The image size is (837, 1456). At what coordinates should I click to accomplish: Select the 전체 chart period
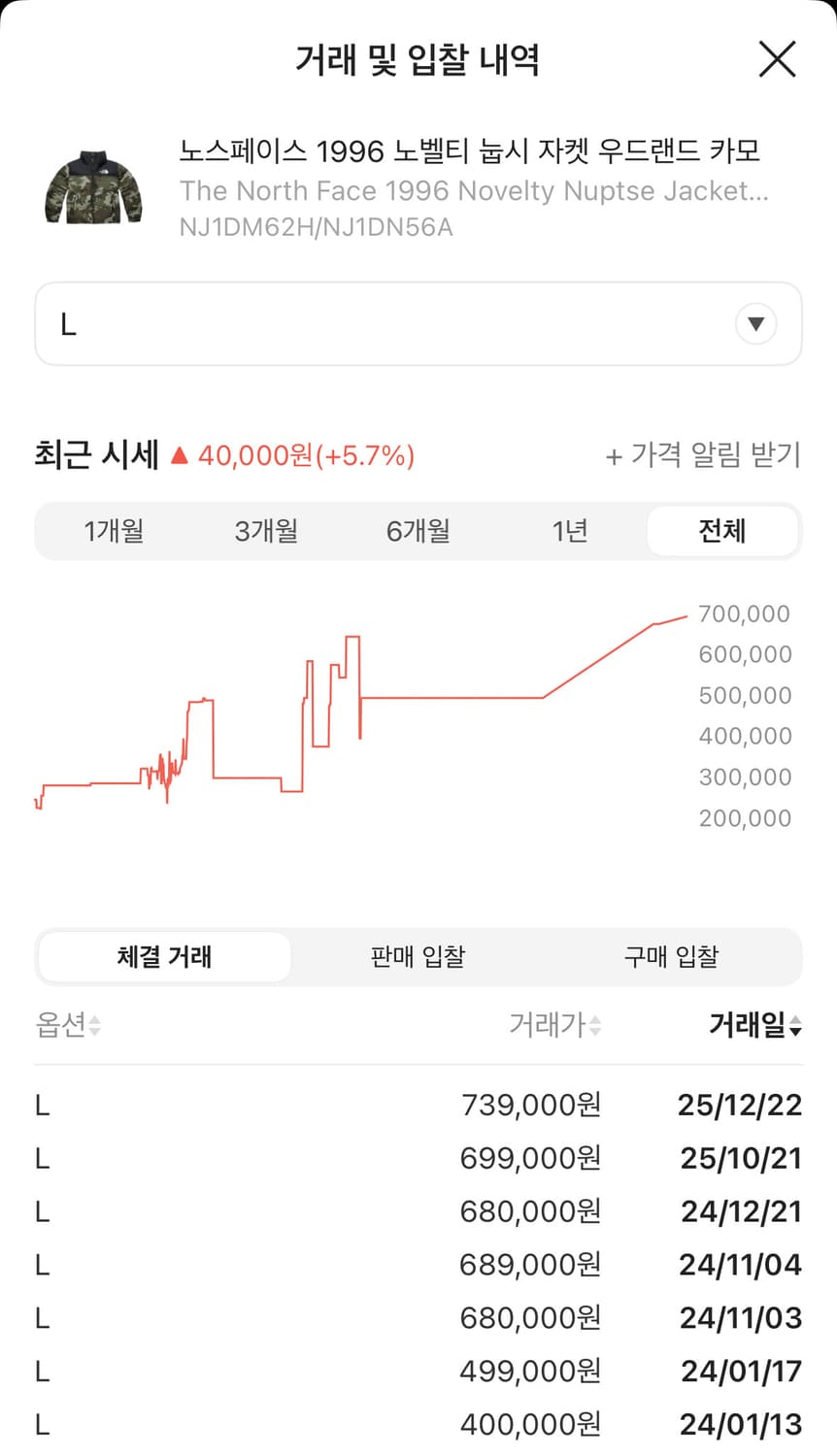coord(722,531)
